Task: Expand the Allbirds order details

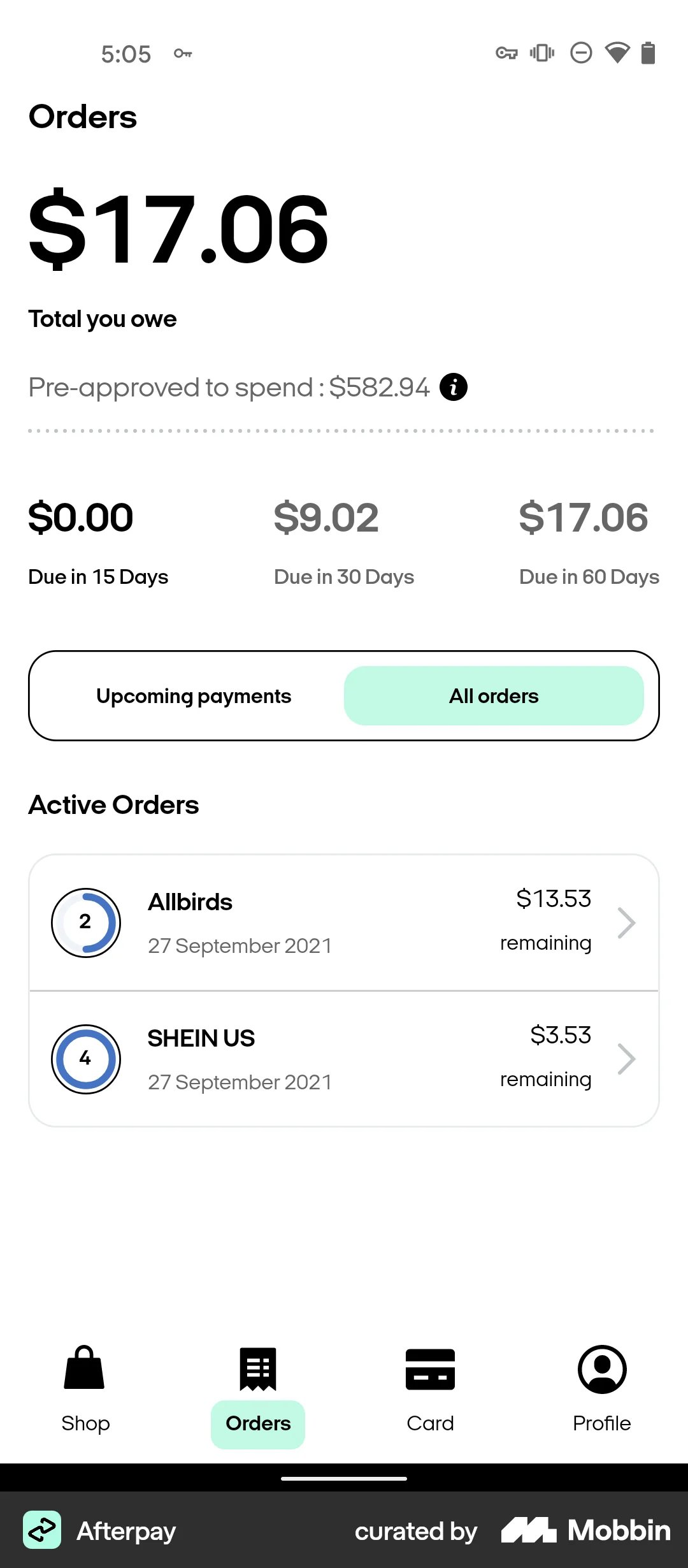Action: point(344,922)
